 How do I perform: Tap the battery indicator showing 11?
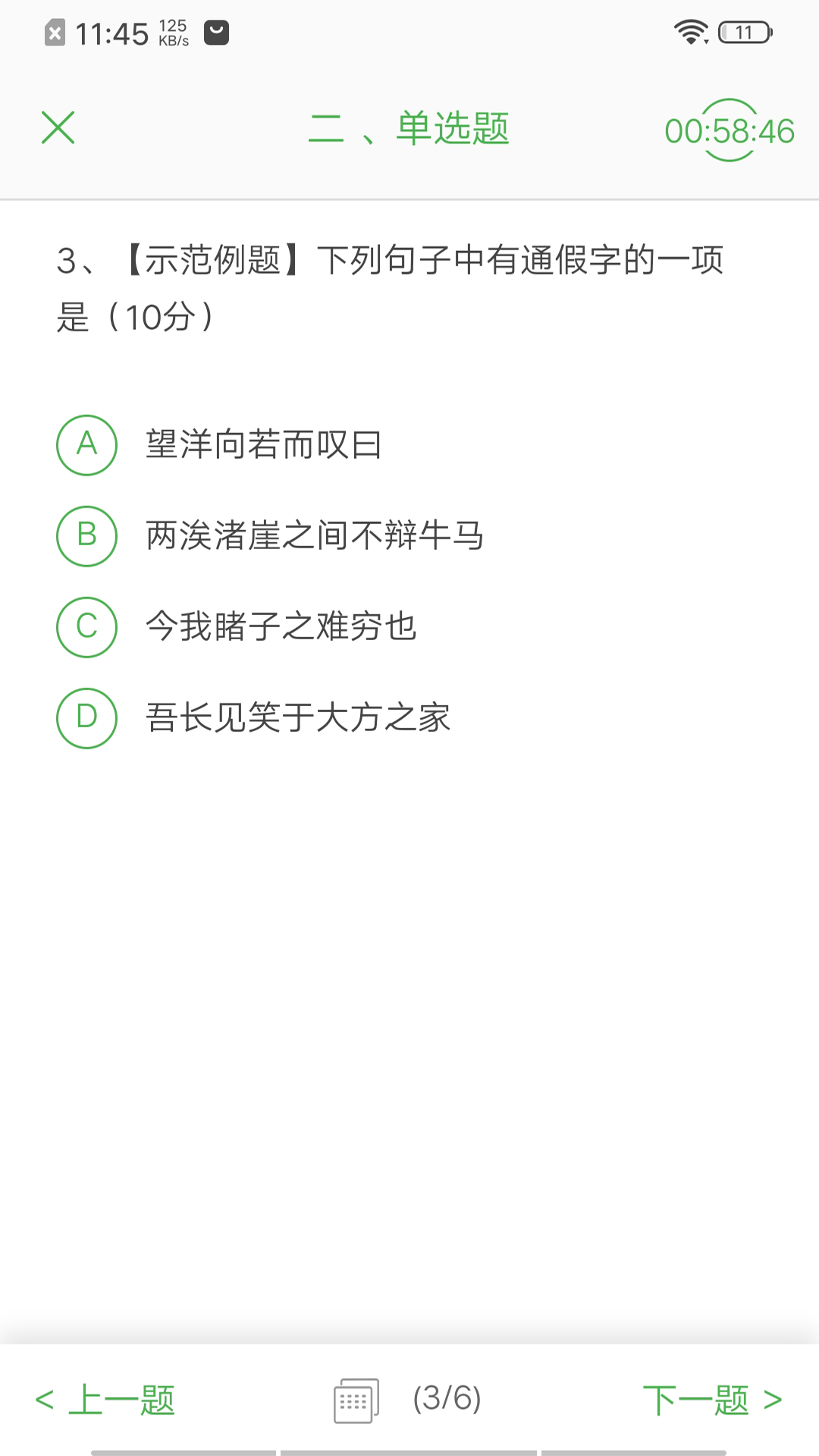(743, 32)
